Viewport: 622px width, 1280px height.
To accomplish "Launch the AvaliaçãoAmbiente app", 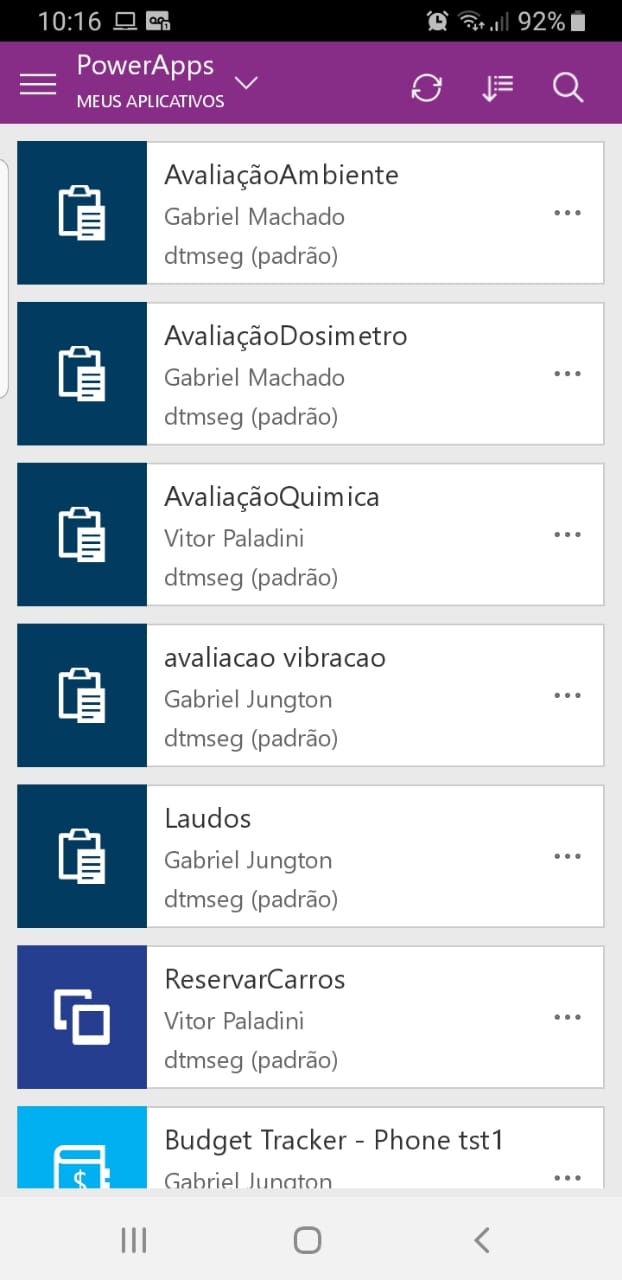I will click(310, 213).
